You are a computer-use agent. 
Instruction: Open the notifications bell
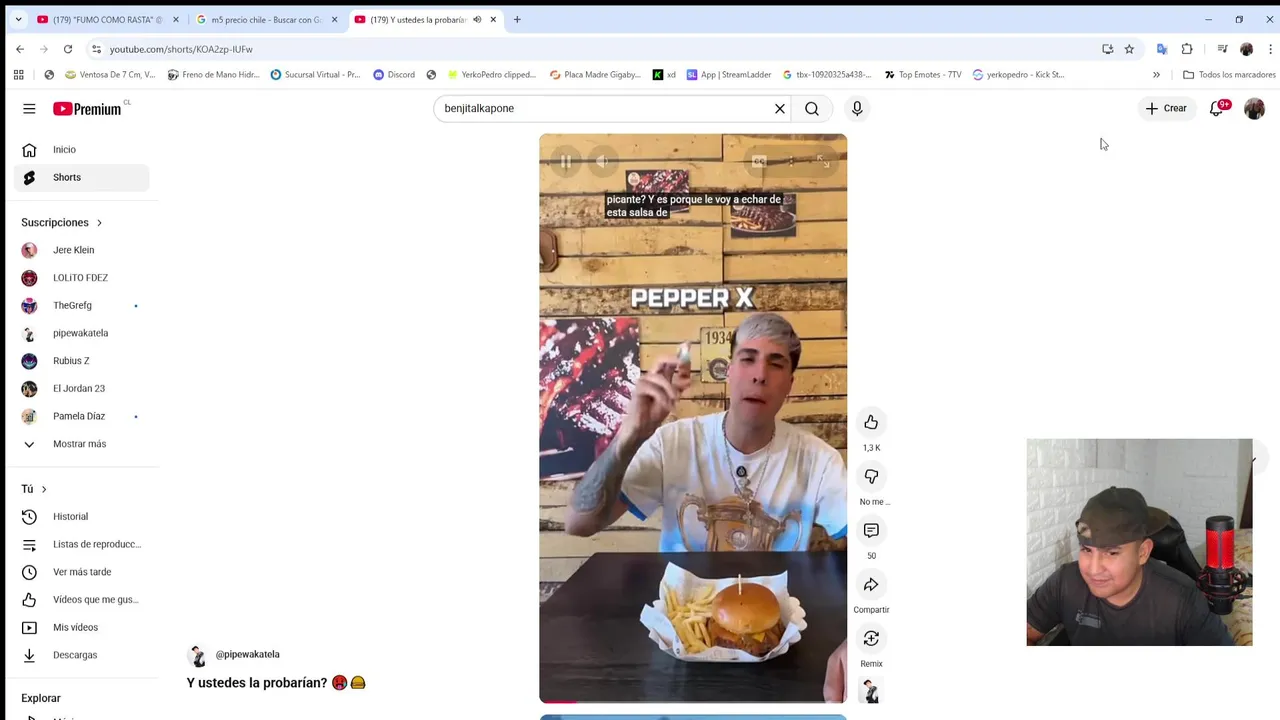click(x=1216, y=108)
